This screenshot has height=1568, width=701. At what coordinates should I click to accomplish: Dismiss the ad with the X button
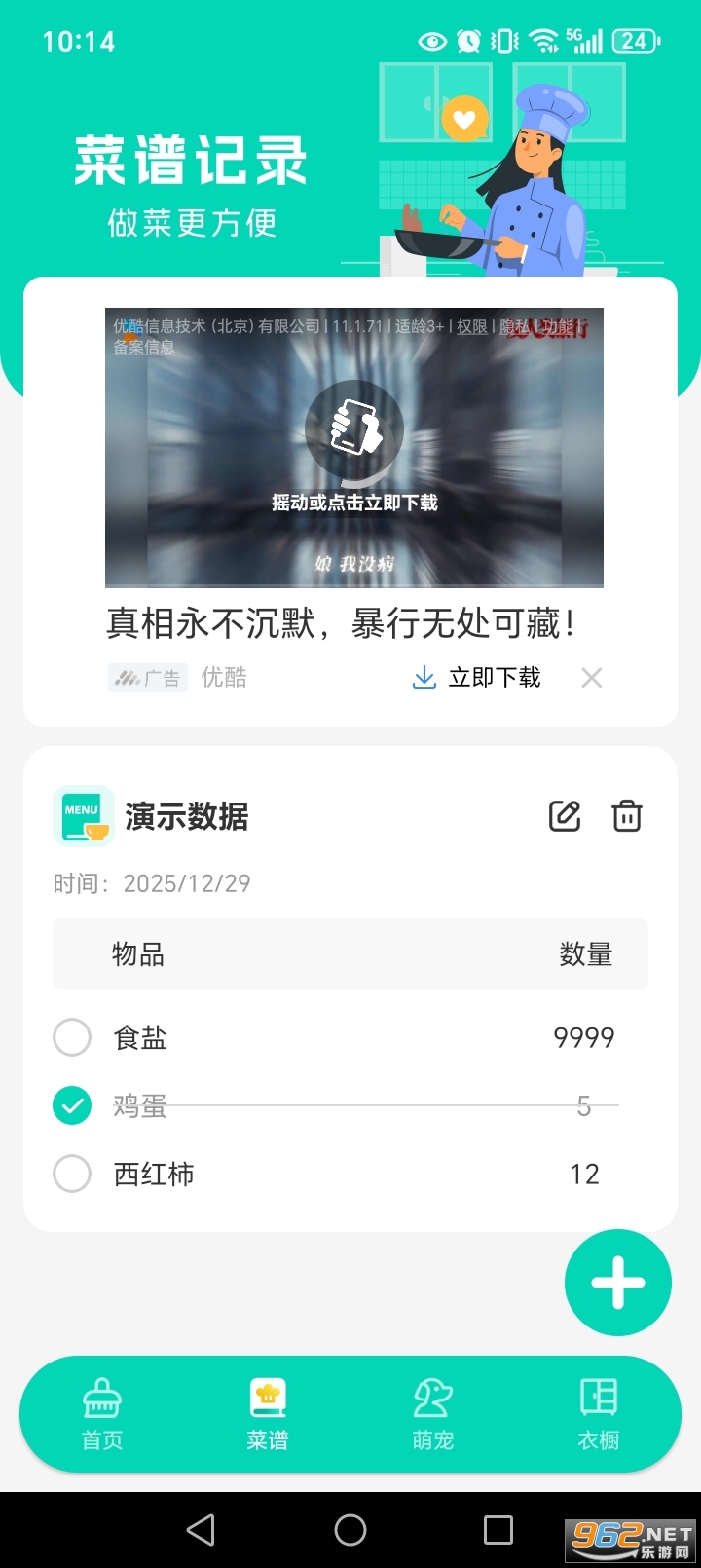pyautogui.click(x=591, y=677)
